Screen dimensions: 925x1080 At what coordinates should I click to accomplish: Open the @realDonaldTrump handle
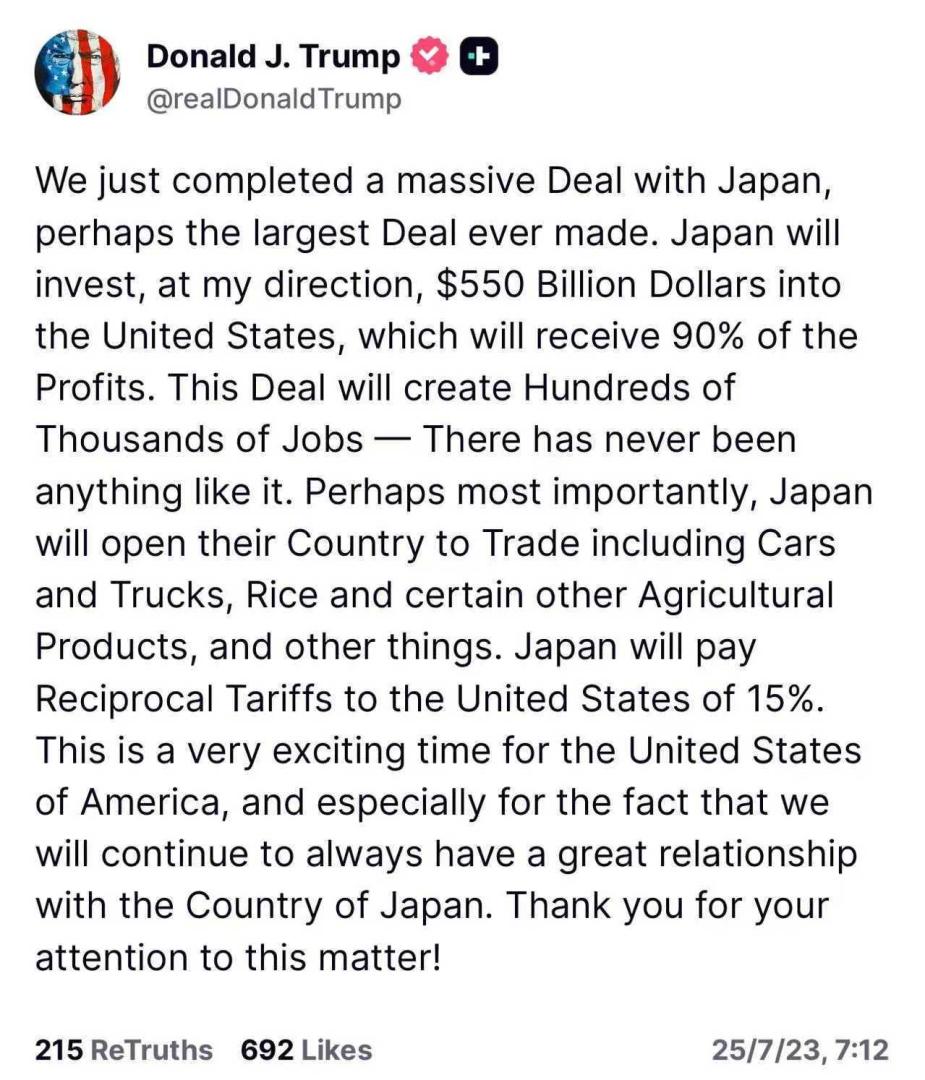pyautogui.click(x=273, y=99)
